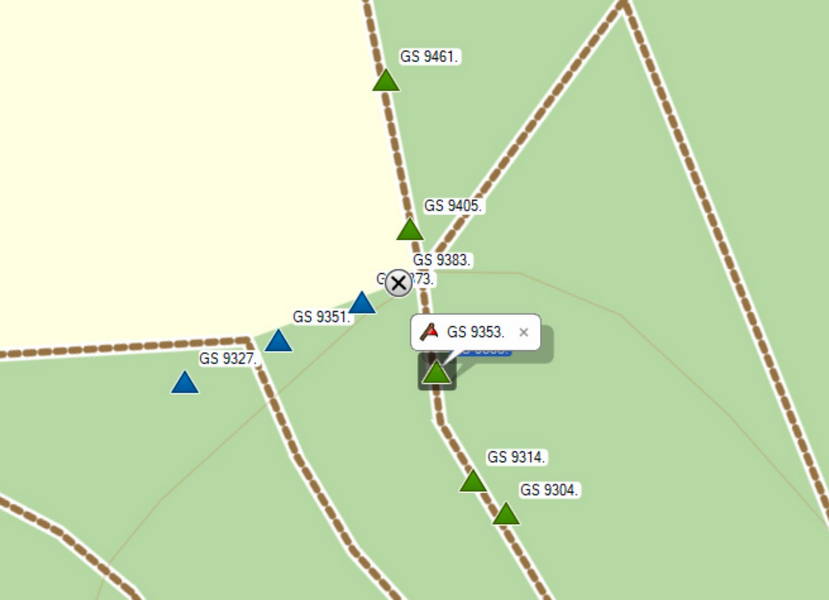Select the GS 9314 waypoint marker

473,482
